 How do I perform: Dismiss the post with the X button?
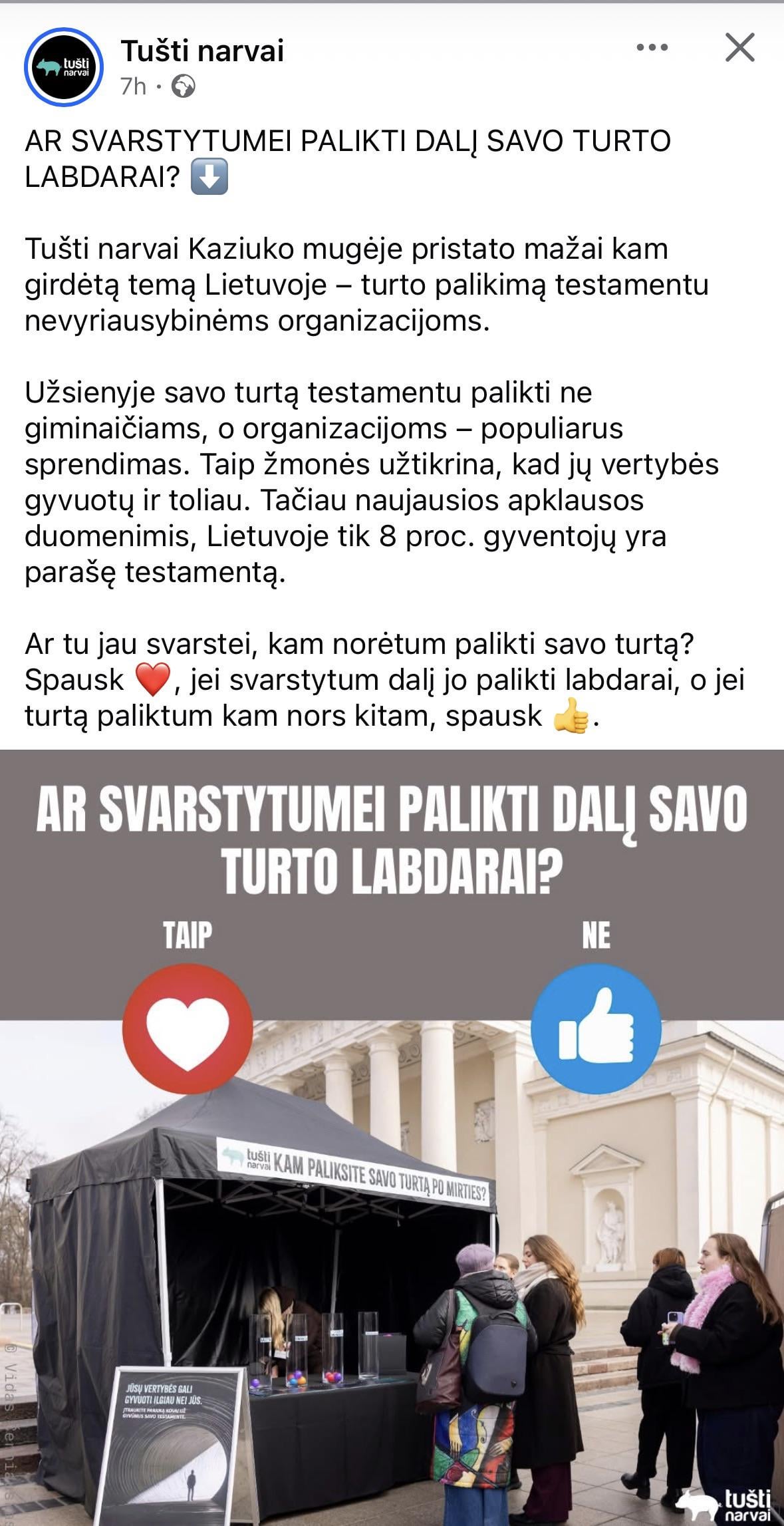[739, 48]
